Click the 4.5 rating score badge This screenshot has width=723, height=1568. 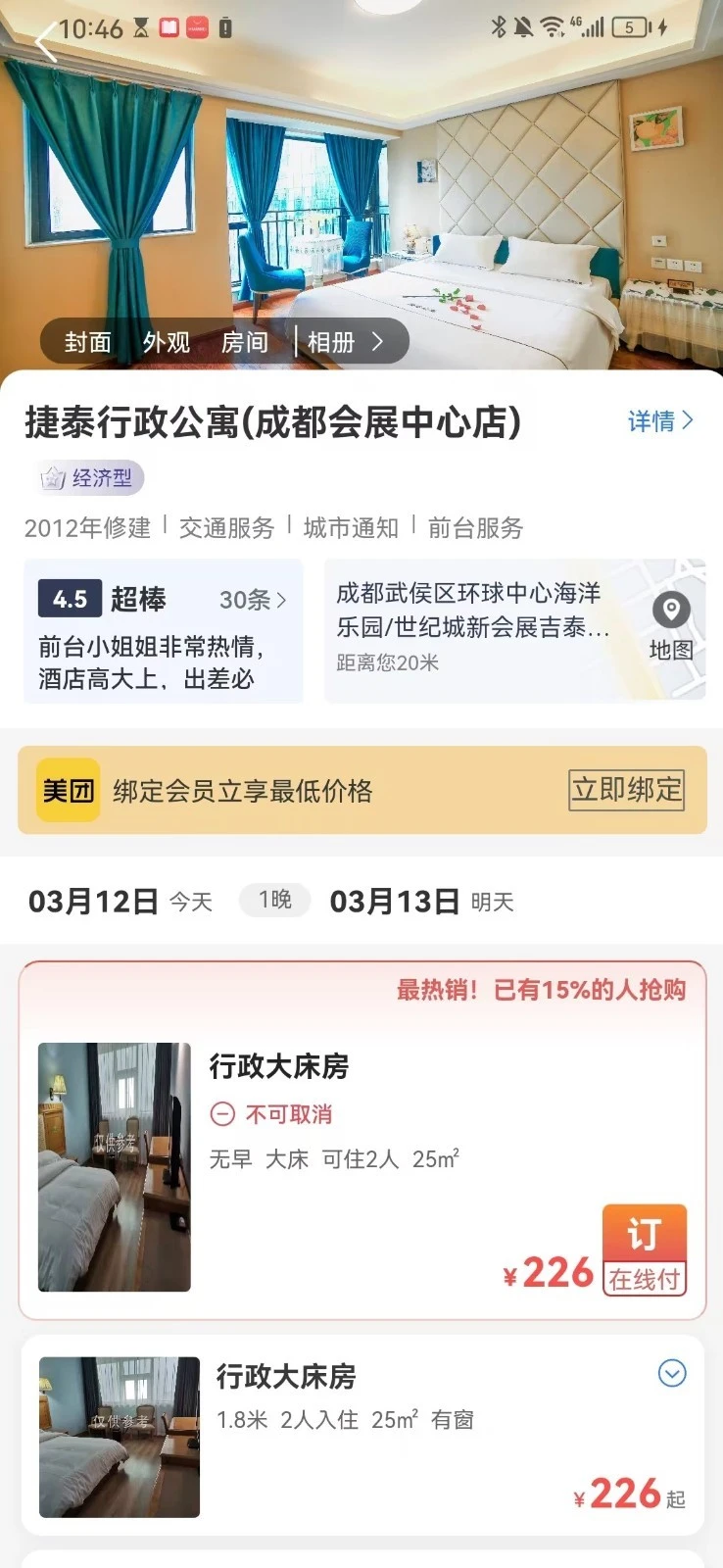point(72,599)
